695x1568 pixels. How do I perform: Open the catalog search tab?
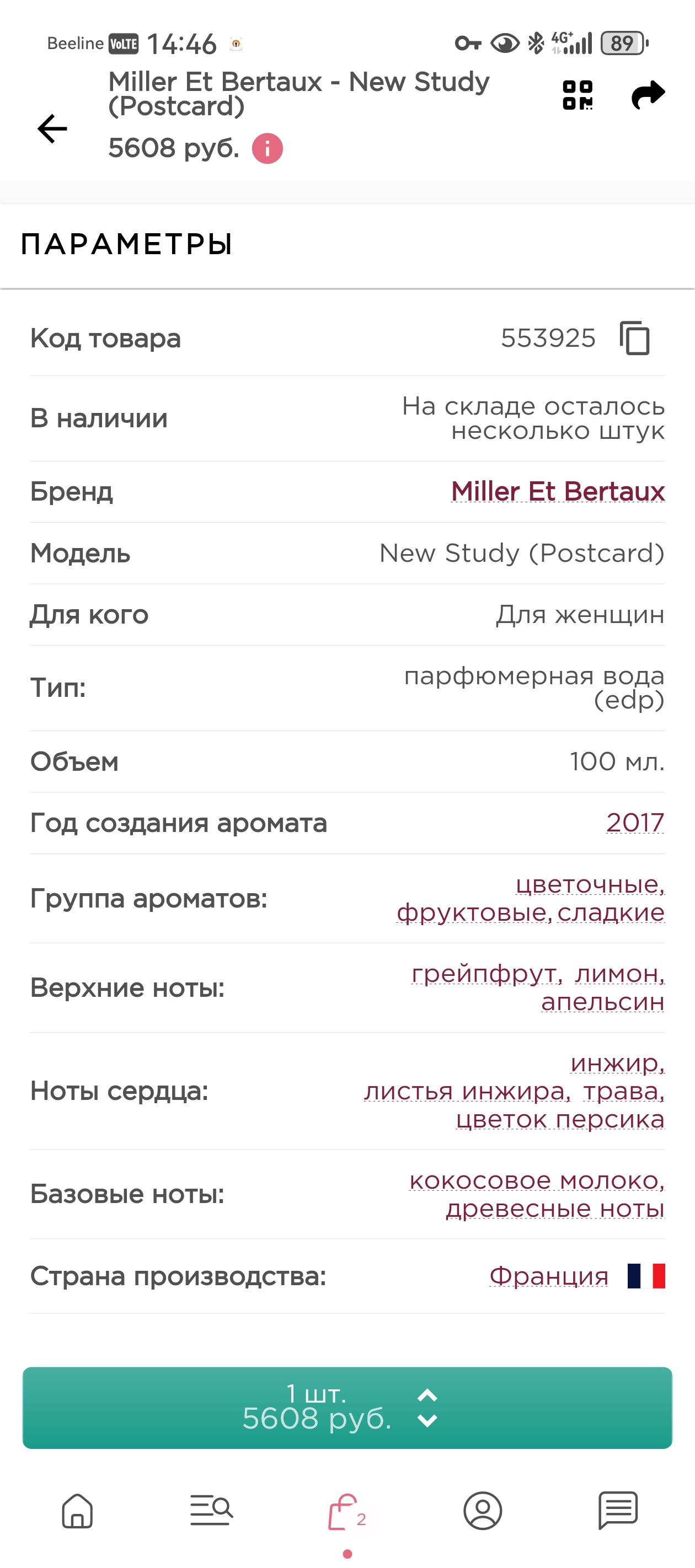tap(211, 1511)
